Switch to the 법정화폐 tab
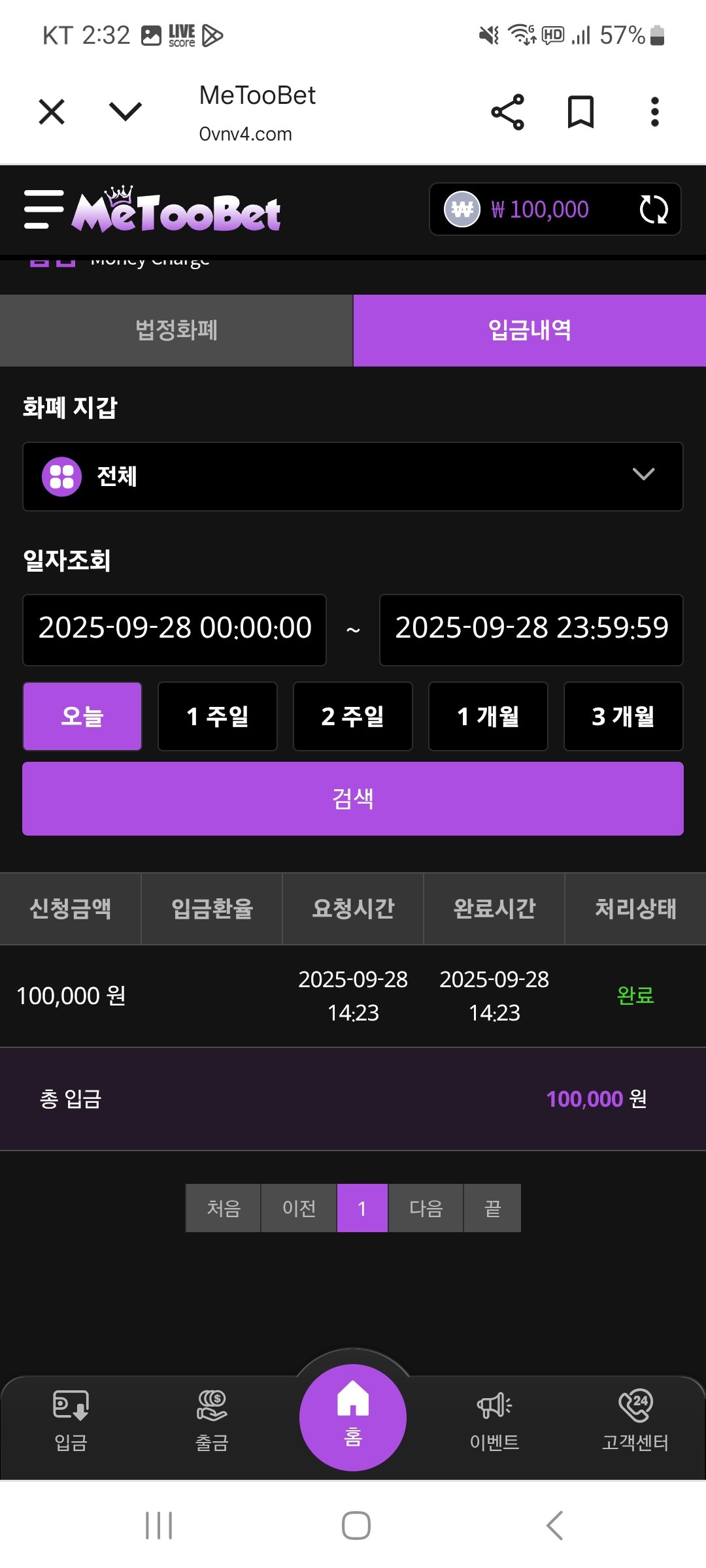 [176, 330]
